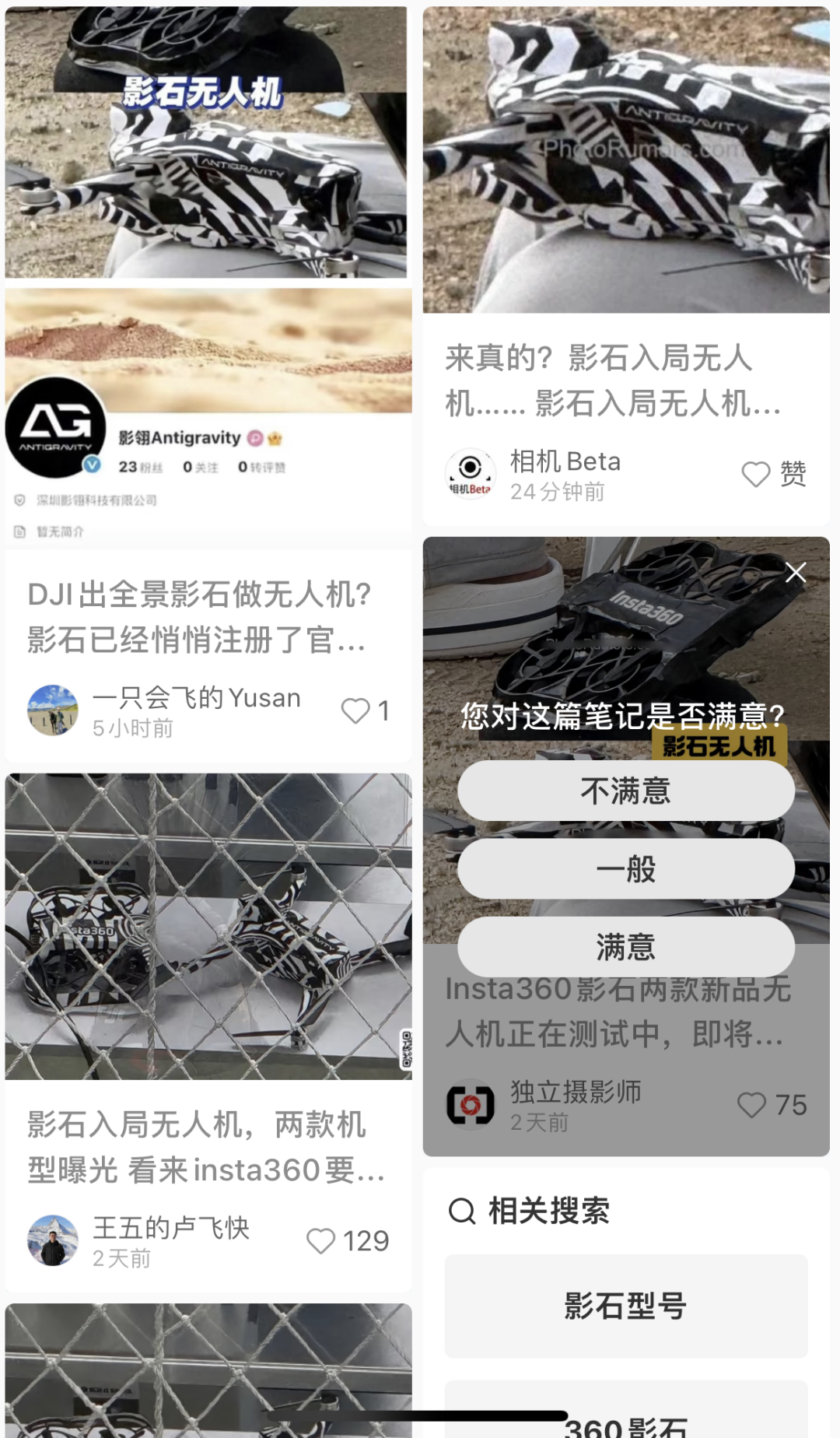Search related term 影石型号
The width and height of the screenshot is (840, 1438).
(625, 1306)
